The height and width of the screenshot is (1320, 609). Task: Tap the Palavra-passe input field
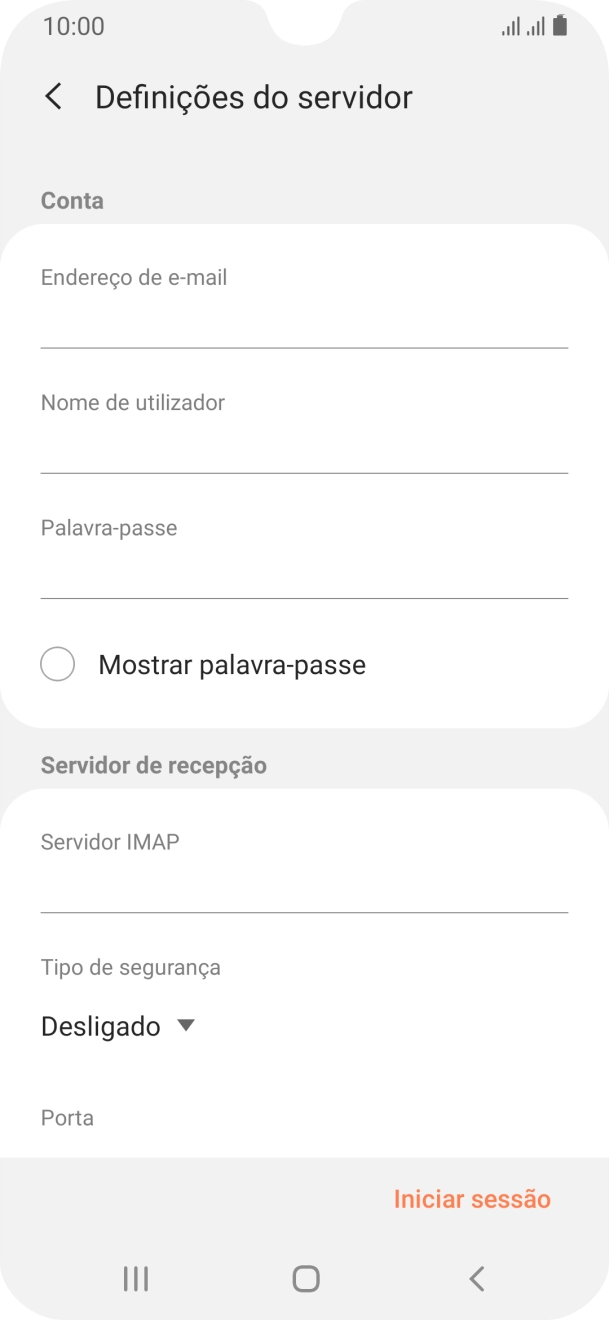[304, 574]
